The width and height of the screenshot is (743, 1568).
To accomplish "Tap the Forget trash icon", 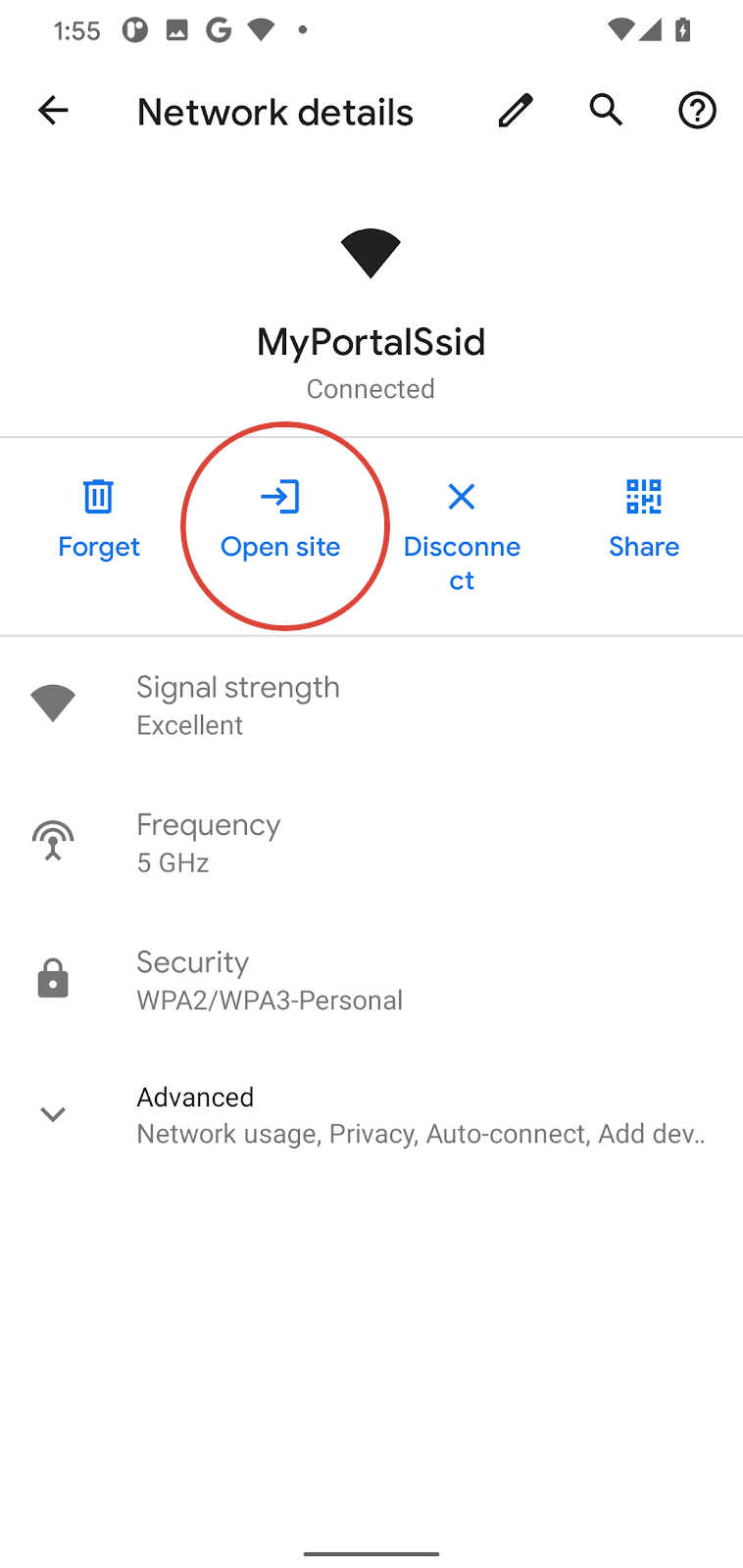I will click(x=98, y=497).
